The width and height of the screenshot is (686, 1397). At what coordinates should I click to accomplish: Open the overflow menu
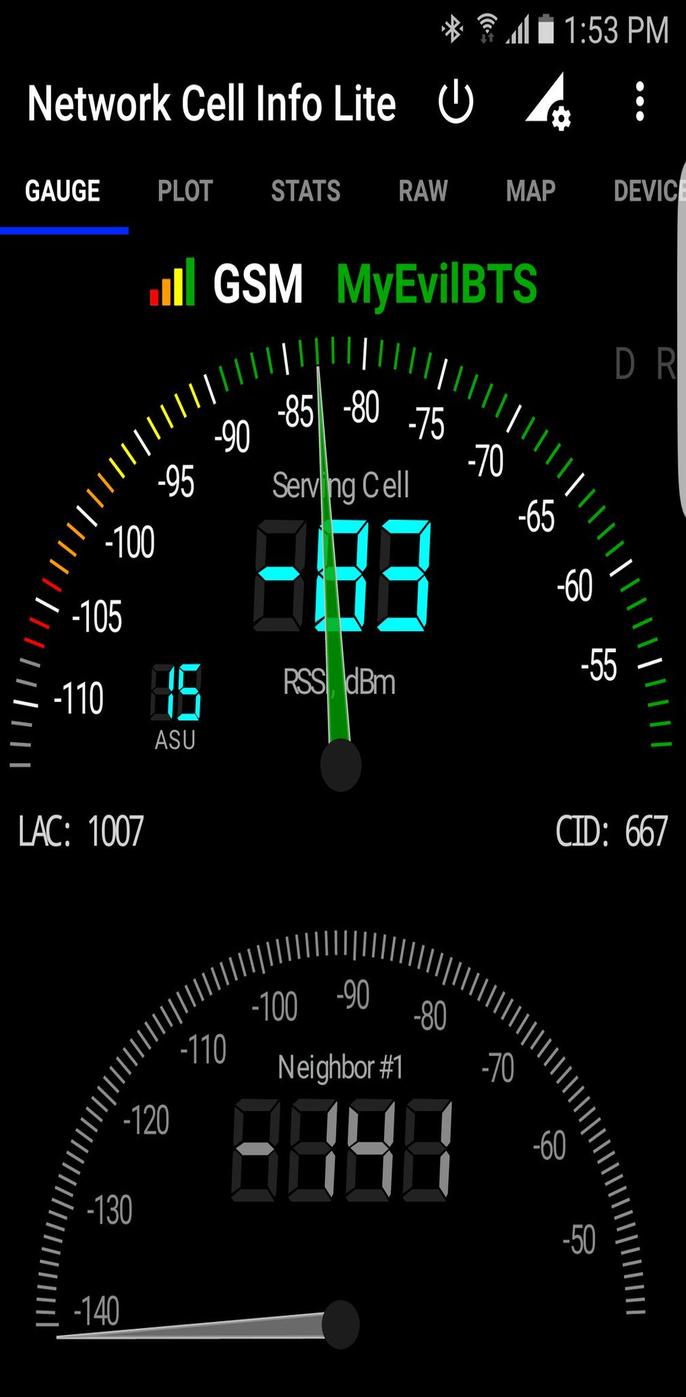coord(640,102)
